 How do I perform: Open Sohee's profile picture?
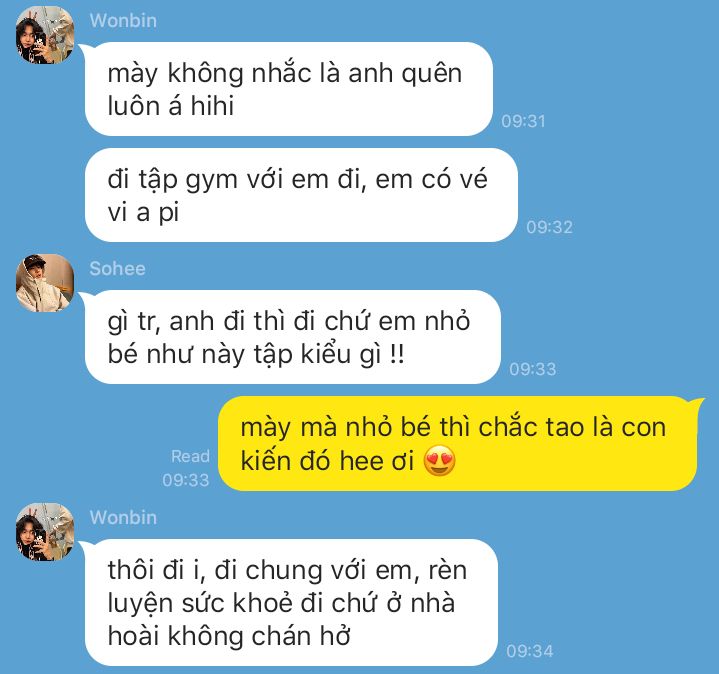[x=45, y=283]
